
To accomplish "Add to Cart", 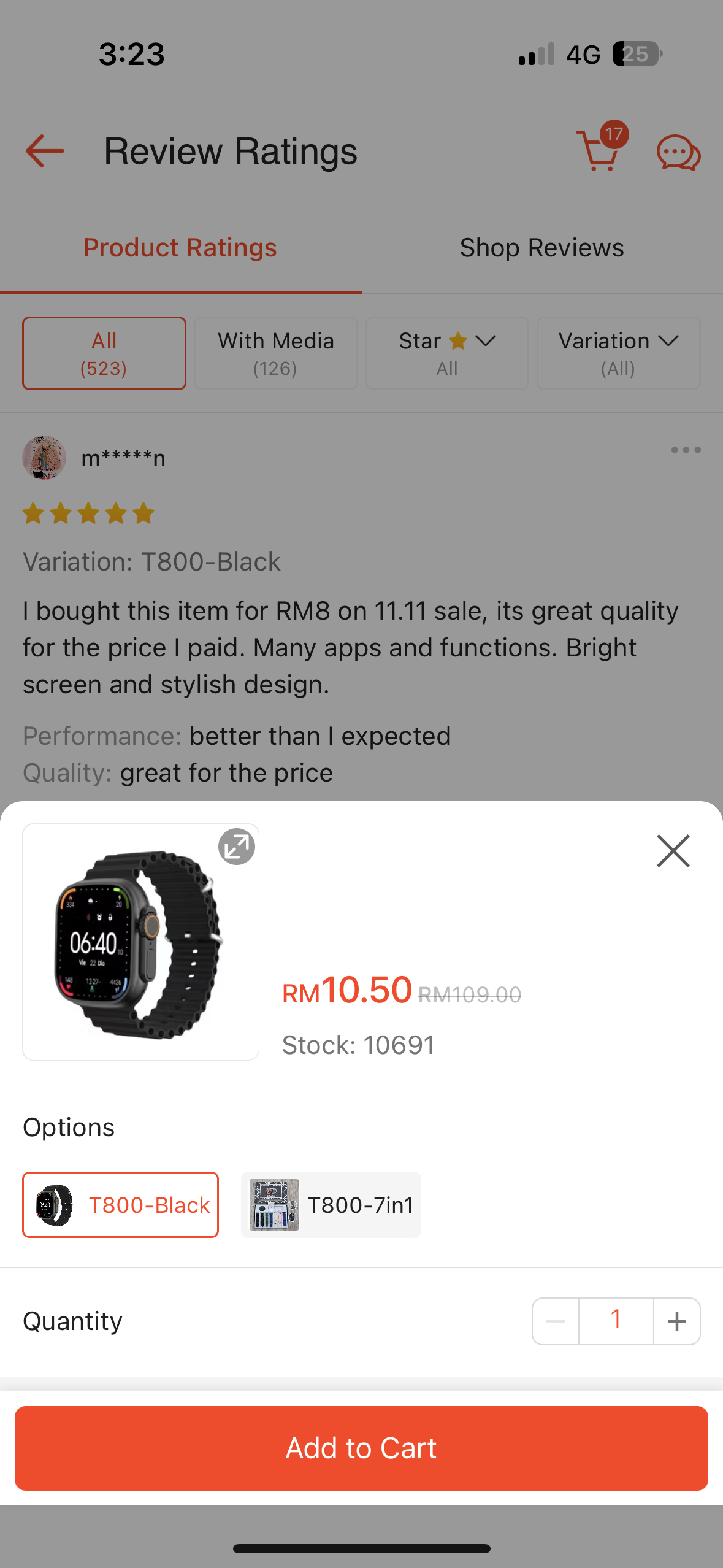I will (361, 1448).
